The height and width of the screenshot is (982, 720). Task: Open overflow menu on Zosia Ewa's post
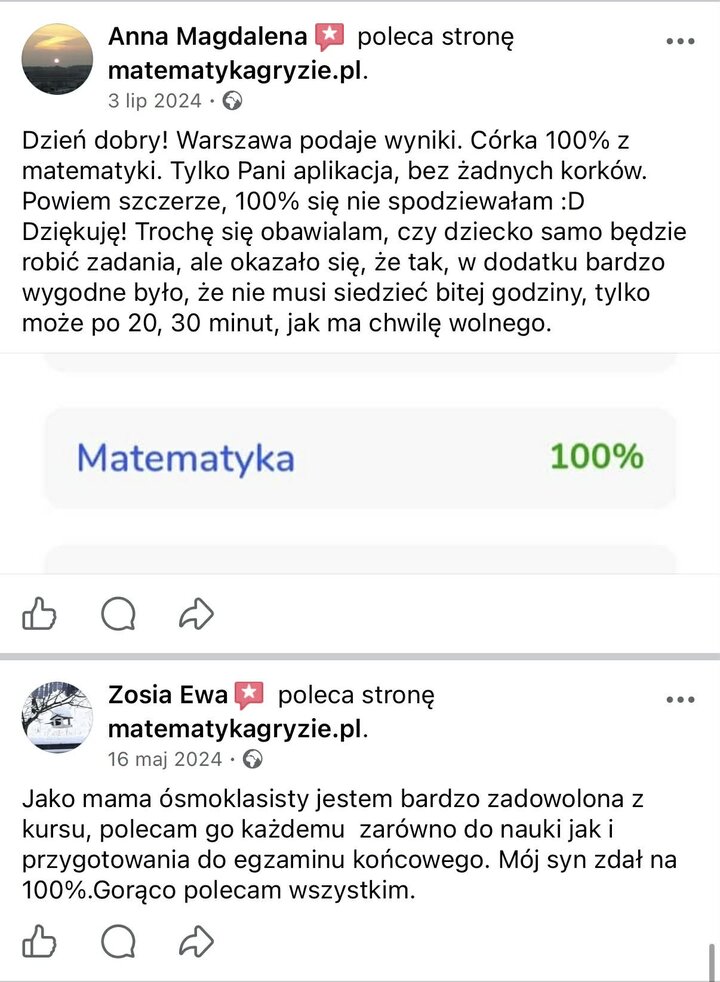[x=680, y=699]
